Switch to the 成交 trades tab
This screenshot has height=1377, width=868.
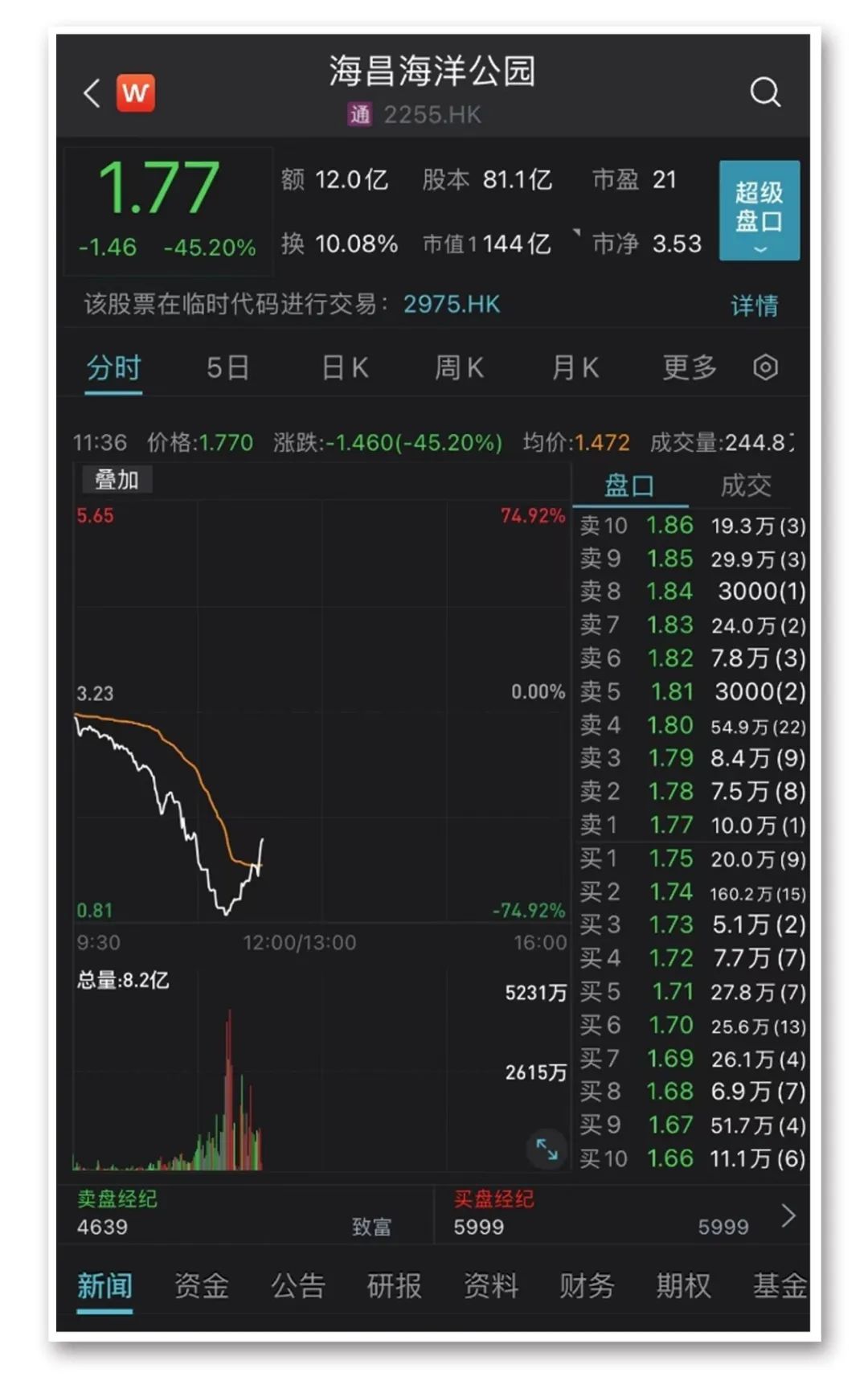tap(745, 486)
